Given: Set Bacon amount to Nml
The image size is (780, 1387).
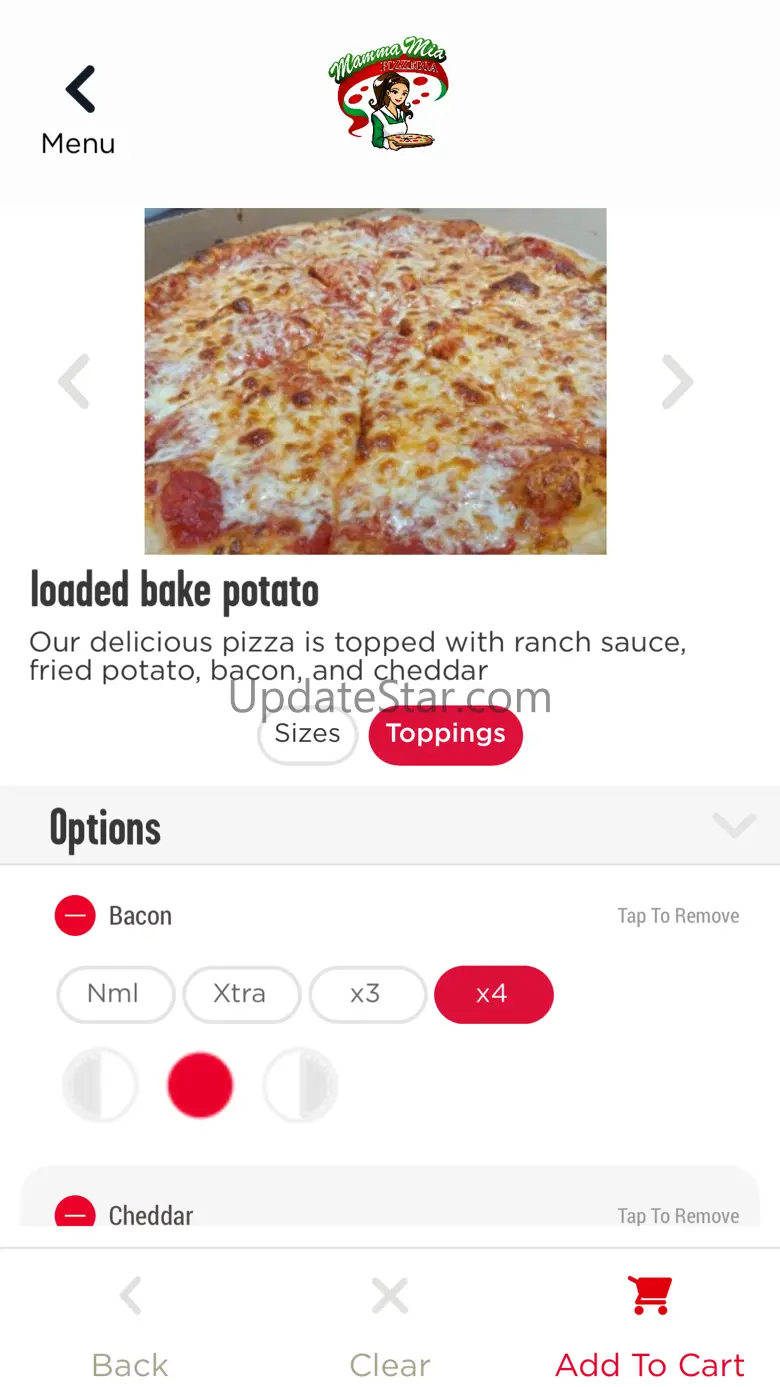Looking at the screenshot, I should click(x=115, y=994).
